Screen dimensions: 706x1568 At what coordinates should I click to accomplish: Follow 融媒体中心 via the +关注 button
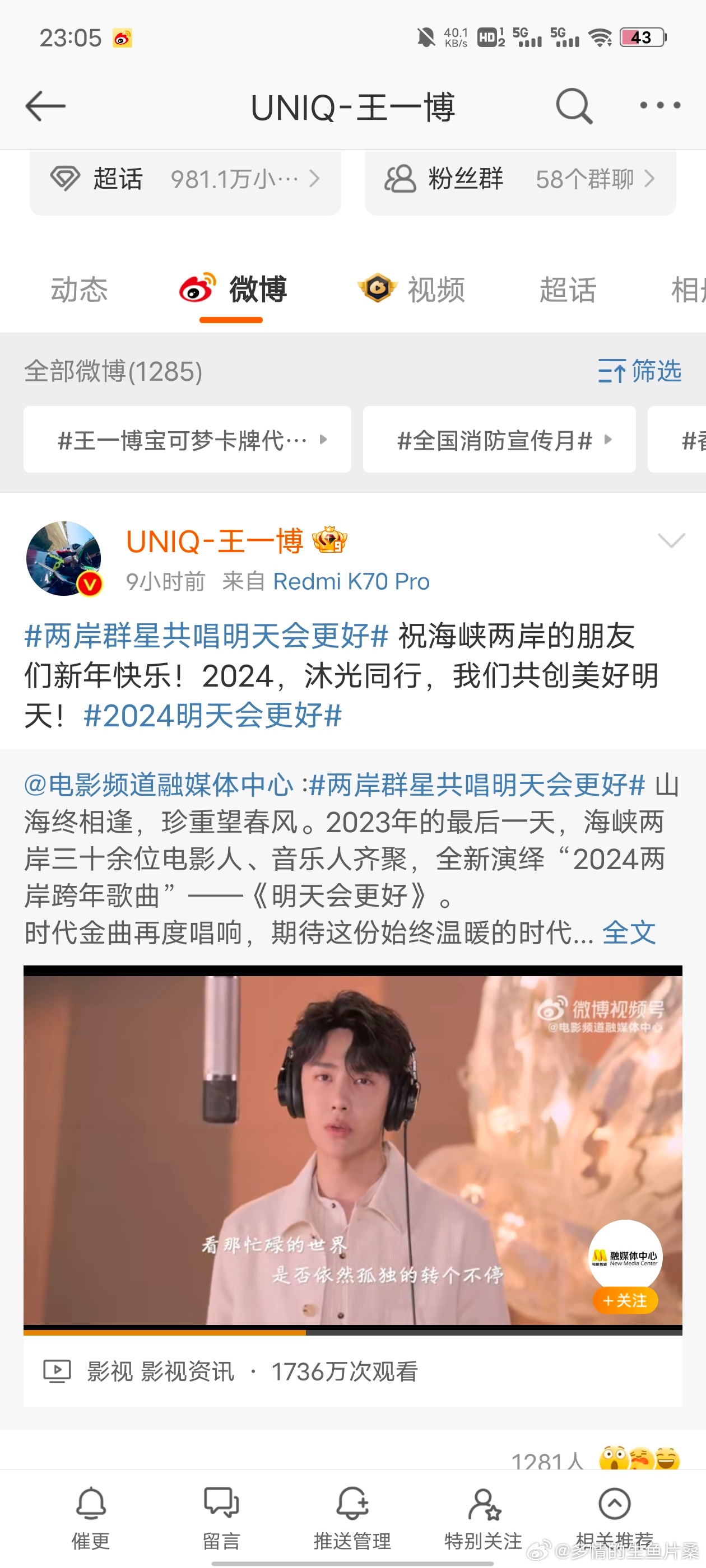coord(624,1300)
